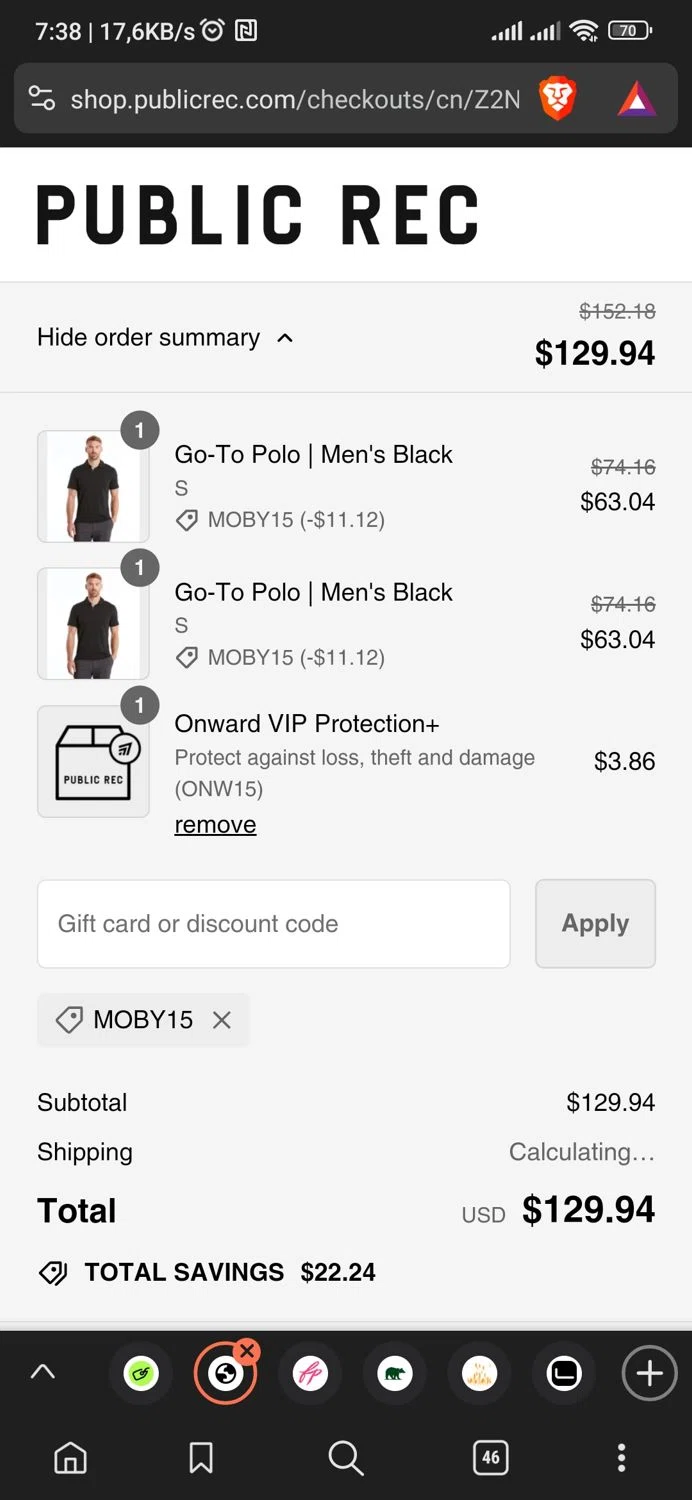Switch to the pink script logo tab
Image resolution: width=692 pixels, height=1500 pixels.
tap(310, 1374)
